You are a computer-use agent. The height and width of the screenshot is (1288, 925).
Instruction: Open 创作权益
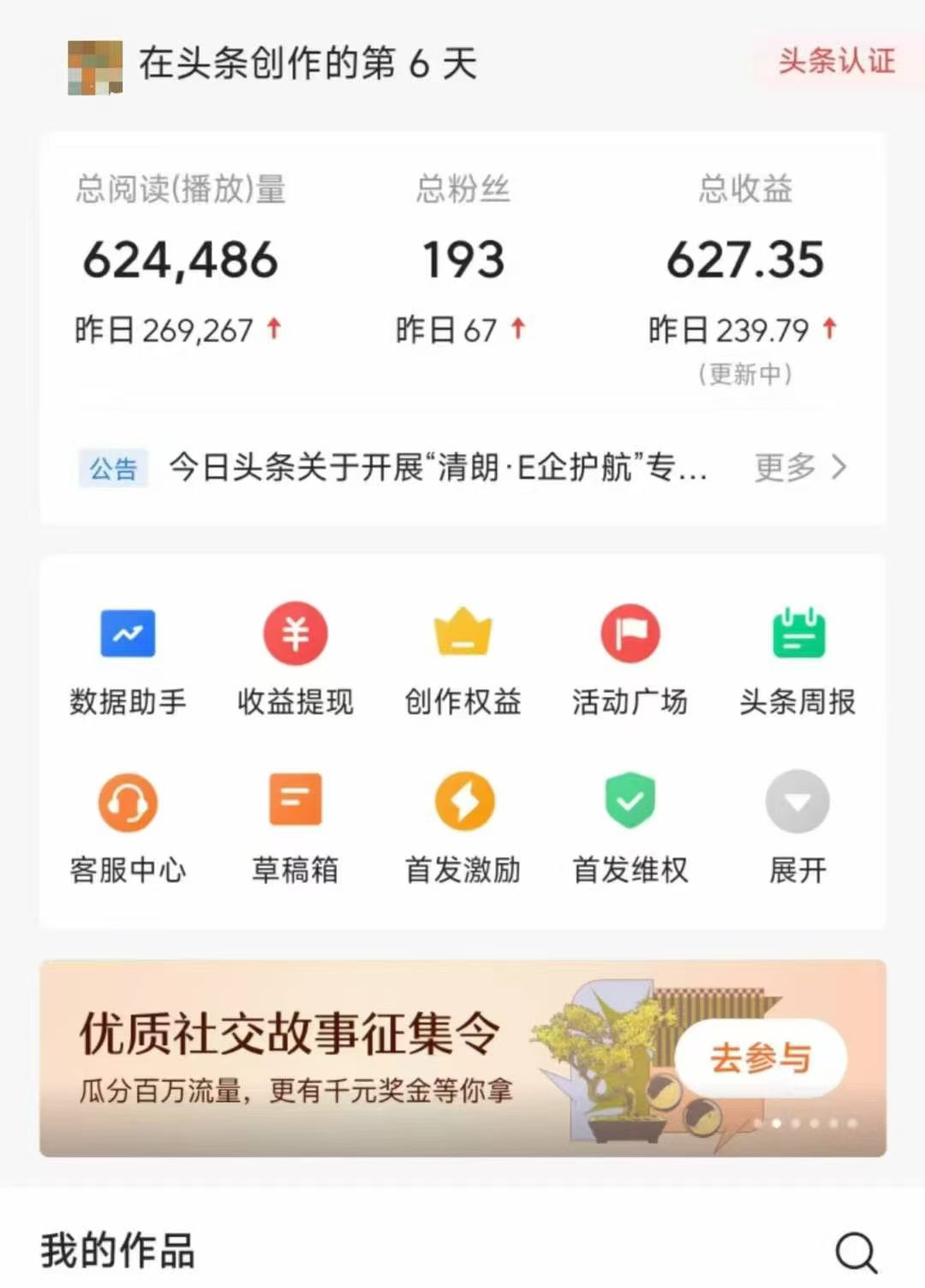(x=462, y=658)
